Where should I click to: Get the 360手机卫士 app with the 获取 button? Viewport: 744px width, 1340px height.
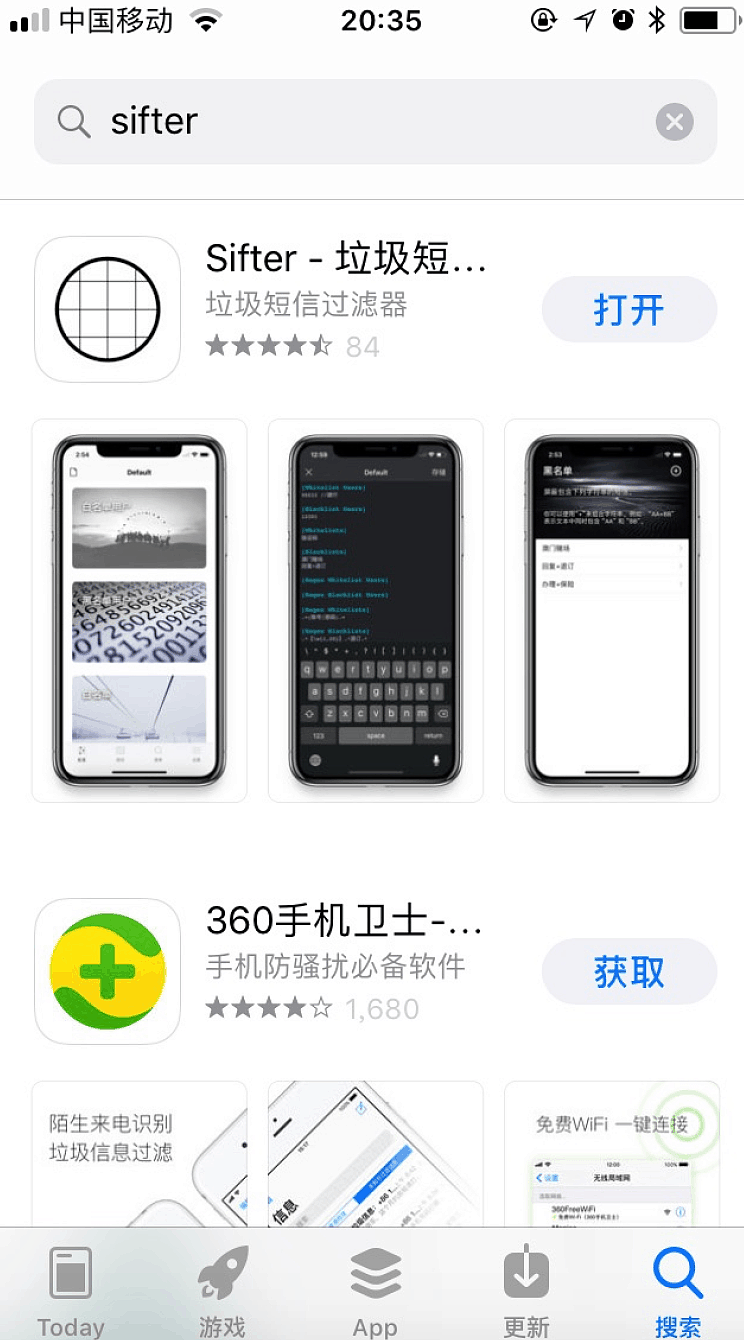(x=629, y=972)
